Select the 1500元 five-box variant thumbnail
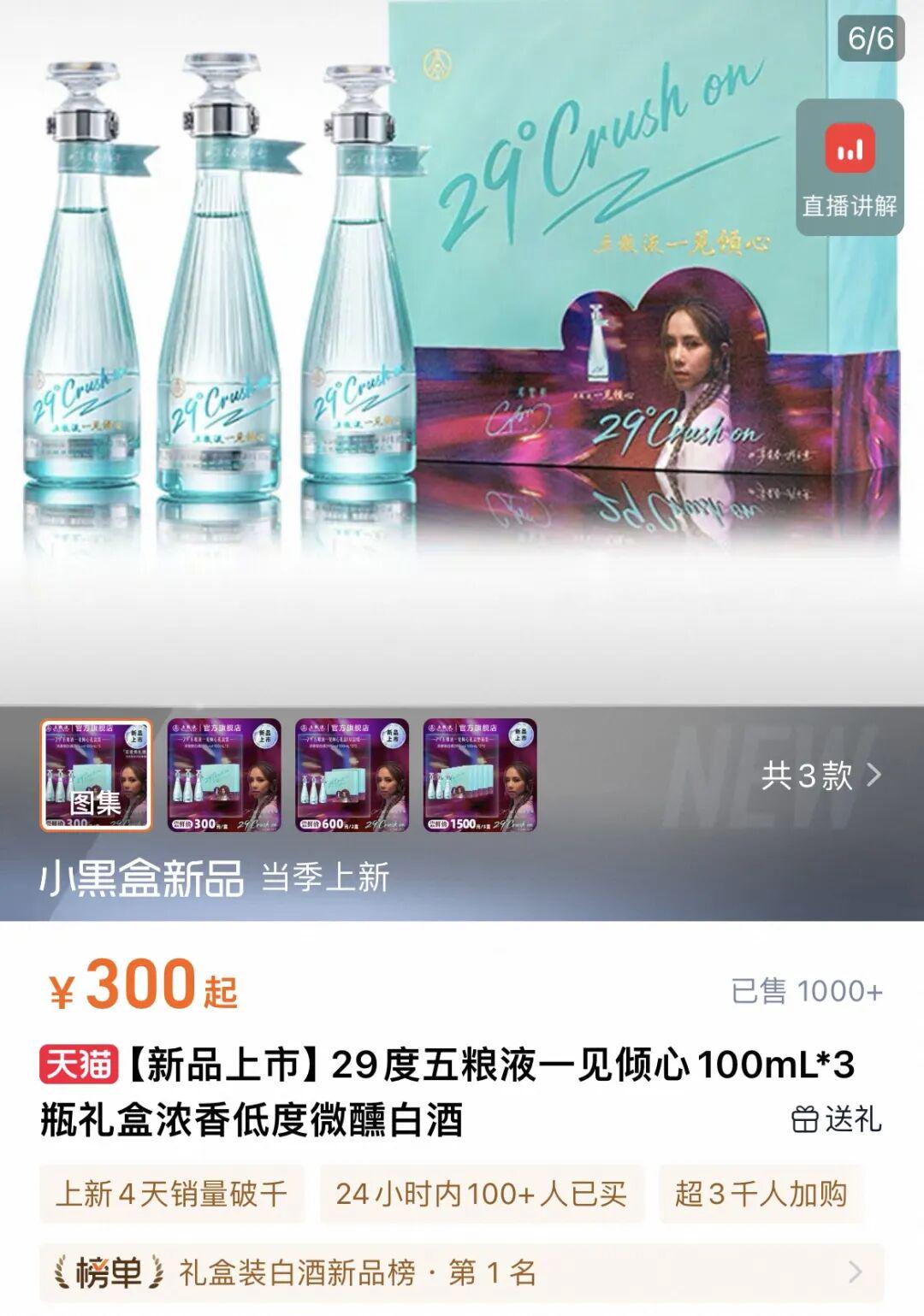Image resolution: width=924 pixels, height=1316 pixels. pyautogui.click(x=480, y=776)
